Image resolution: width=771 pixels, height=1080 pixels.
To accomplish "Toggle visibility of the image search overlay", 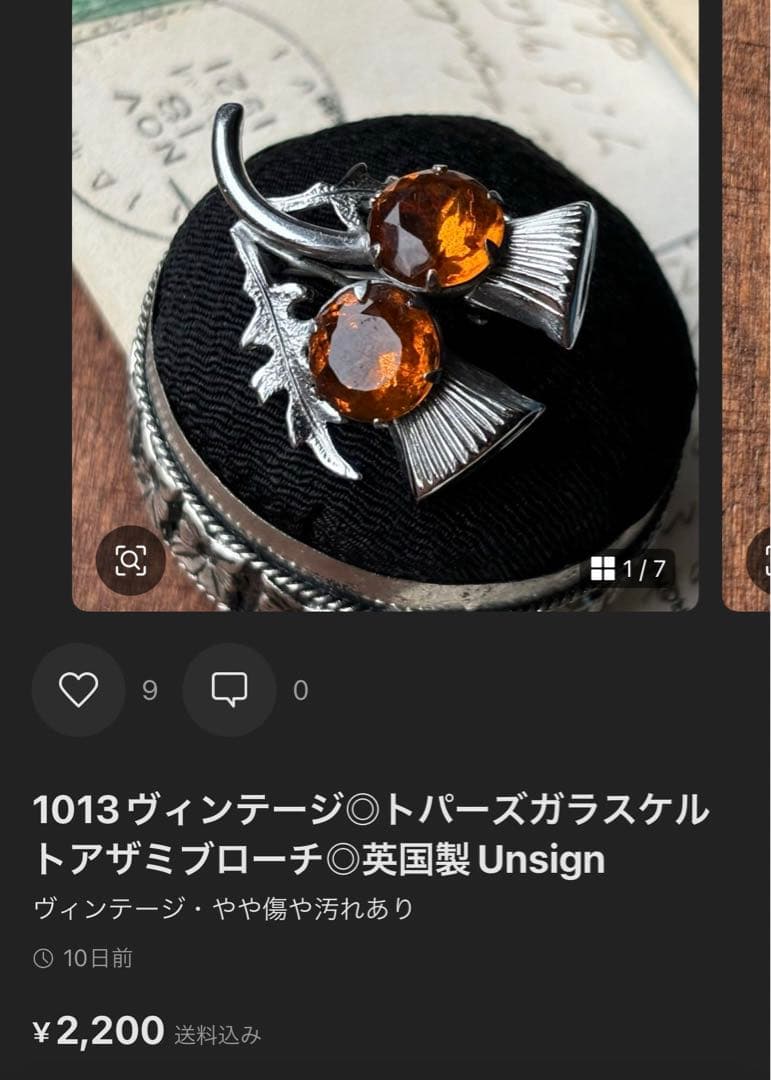I will pos(133,558).
